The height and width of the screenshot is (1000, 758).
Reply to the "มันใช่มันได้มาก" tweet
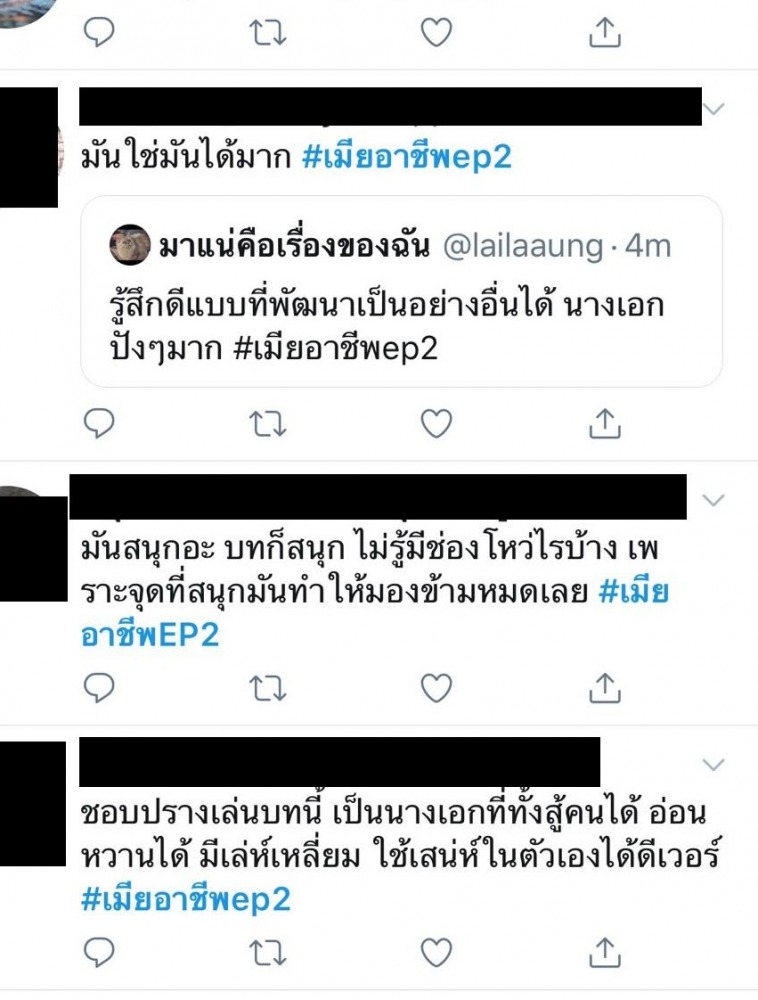[98, 424]
